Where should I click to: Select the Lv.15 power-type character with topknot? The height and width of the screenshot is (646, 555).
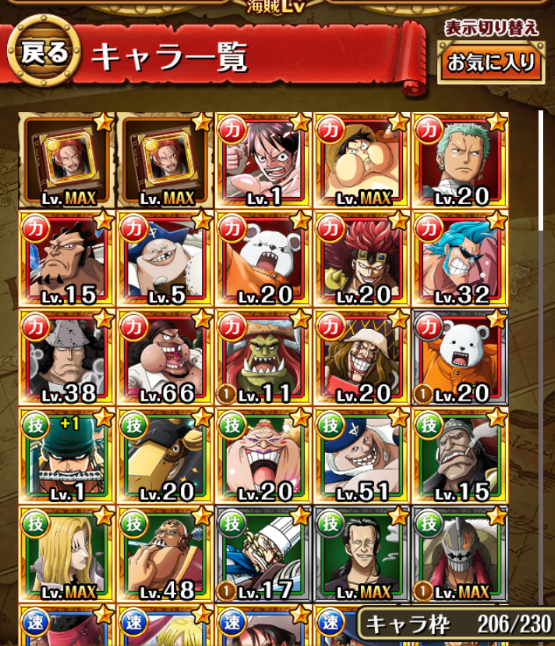point(67,259)
